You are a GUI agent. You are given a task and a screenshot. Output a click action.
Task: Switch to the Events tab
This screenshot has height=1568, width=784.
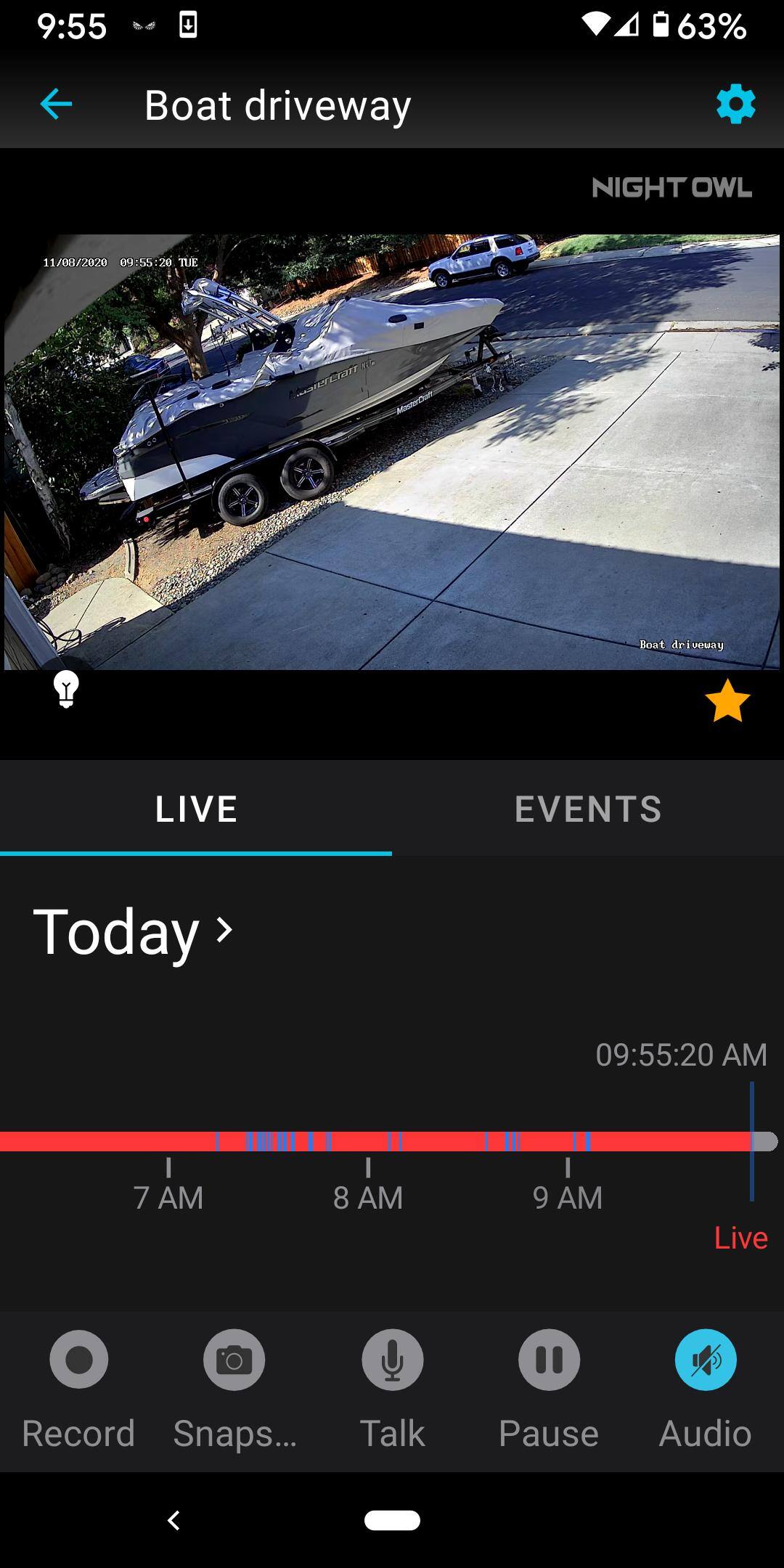588,809
